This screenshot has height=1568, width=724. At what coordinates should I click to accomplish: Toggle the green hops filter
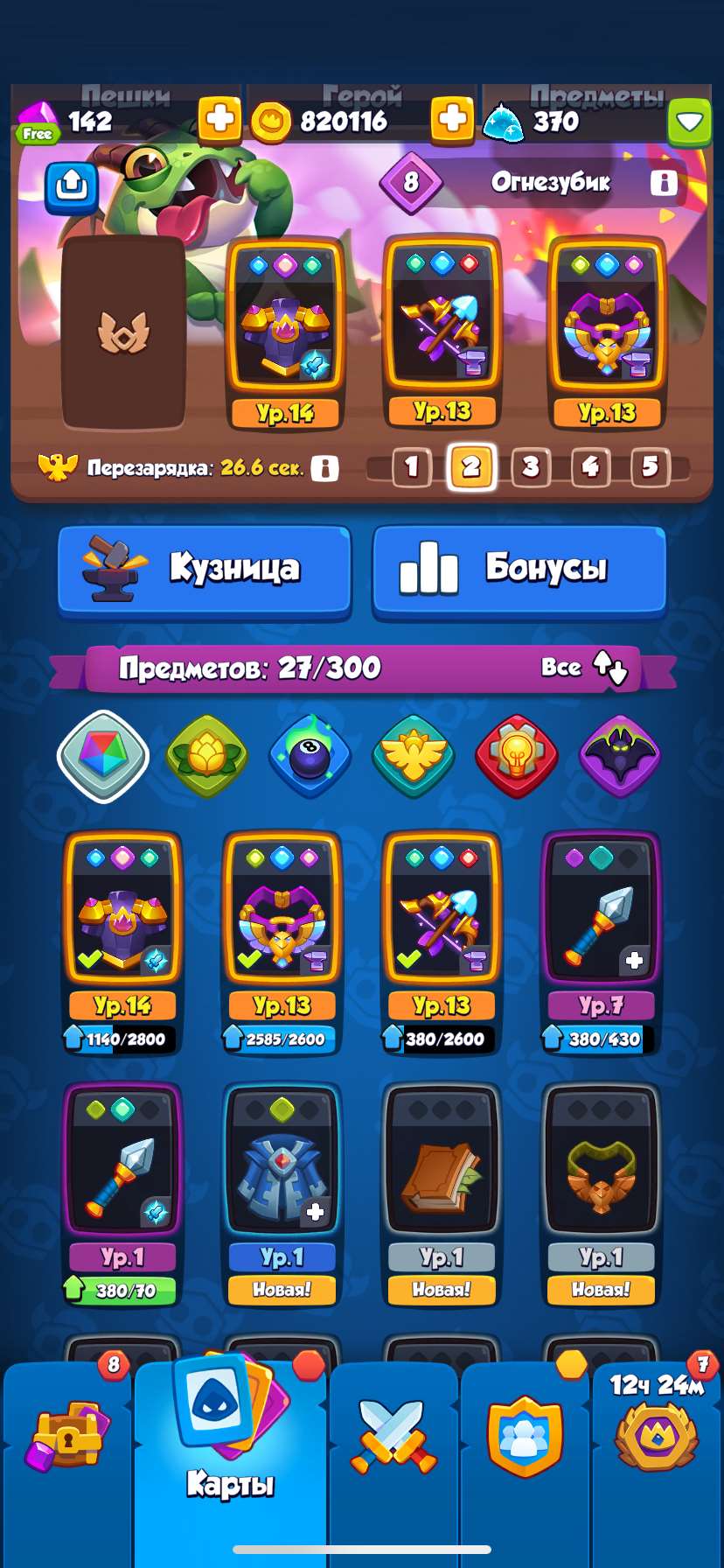[205, 755]
